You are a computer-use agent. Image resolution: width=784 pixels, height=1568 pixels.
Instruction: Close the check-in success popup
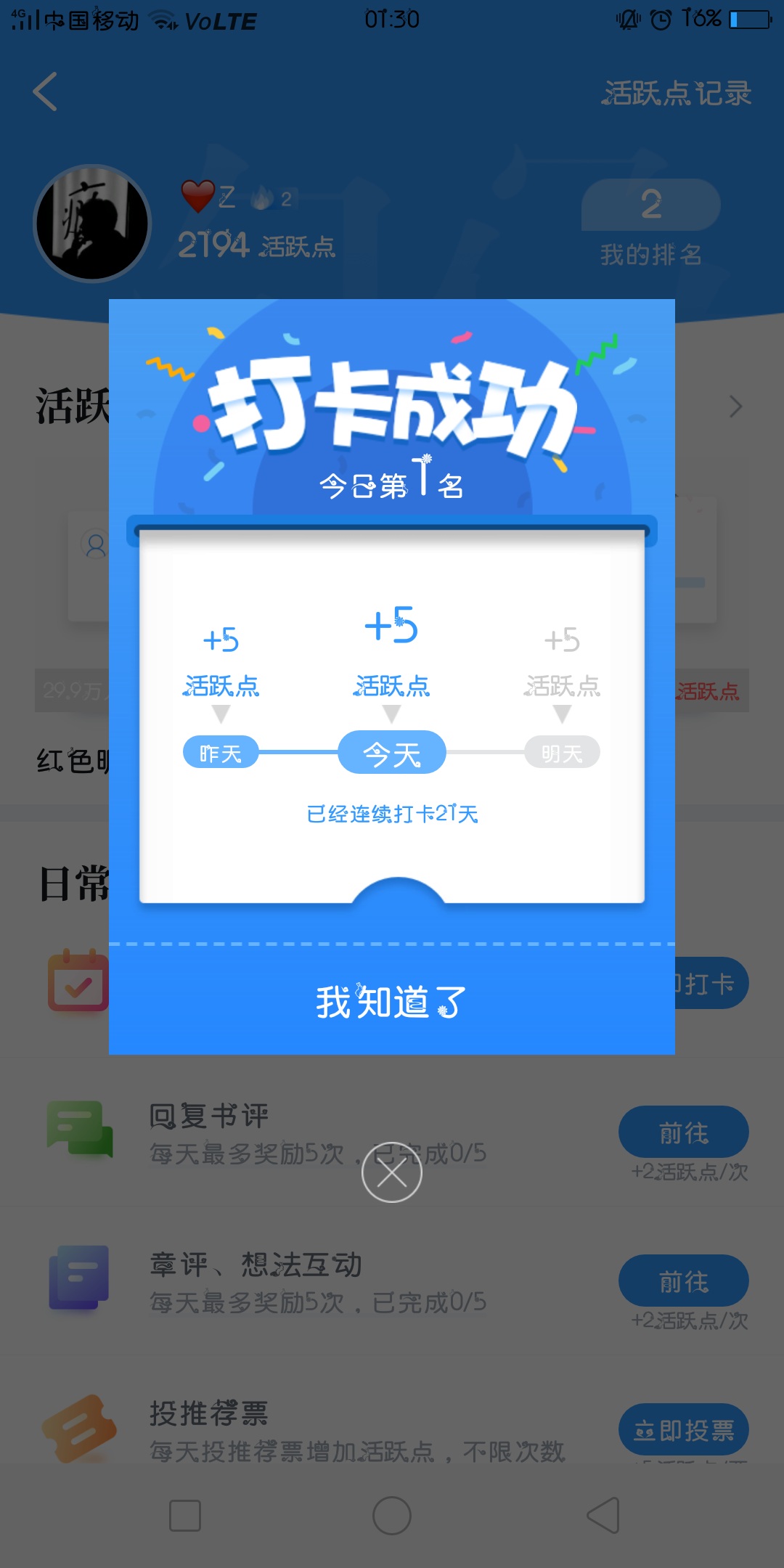coord(392,1172)
